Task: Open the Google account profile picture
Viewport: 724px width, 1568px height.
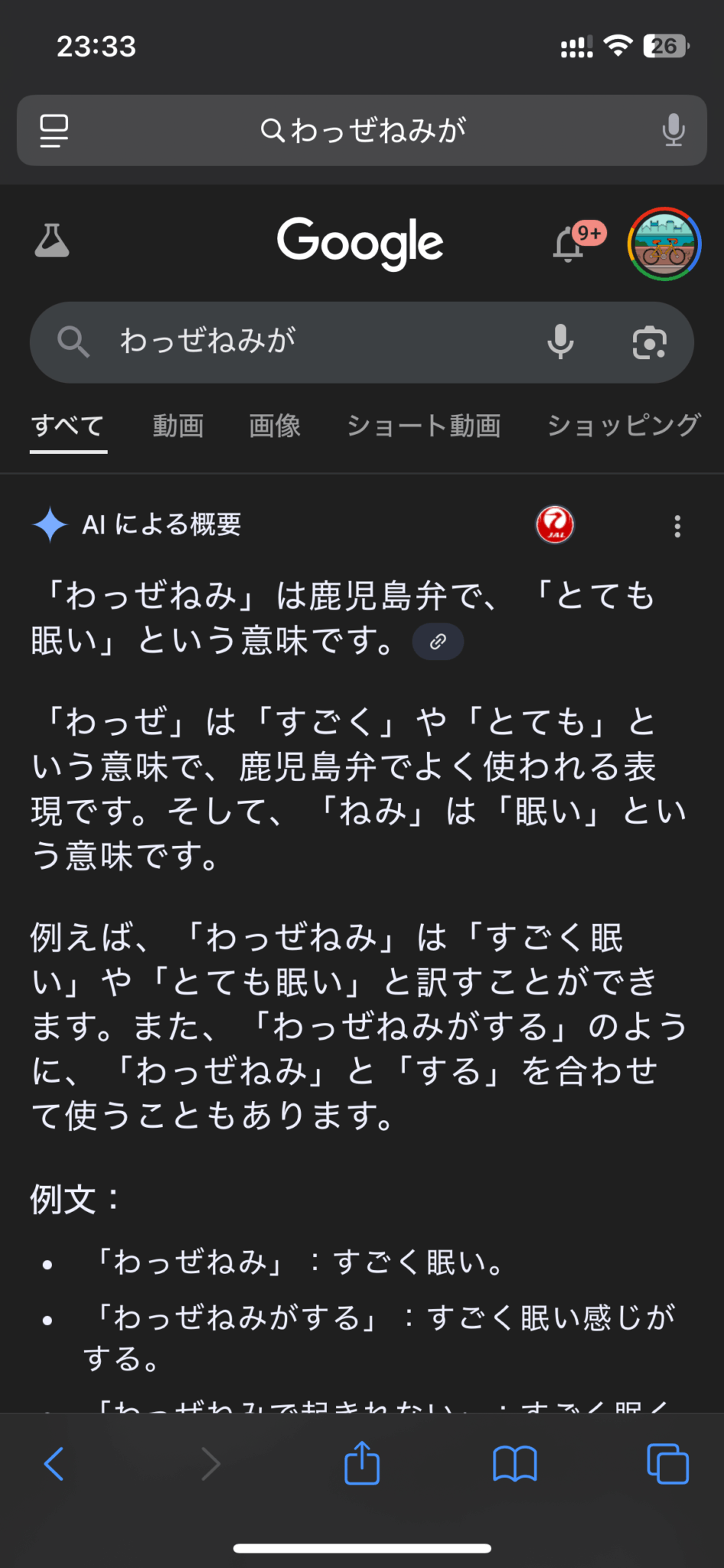Action: click(x=664, y=244)
